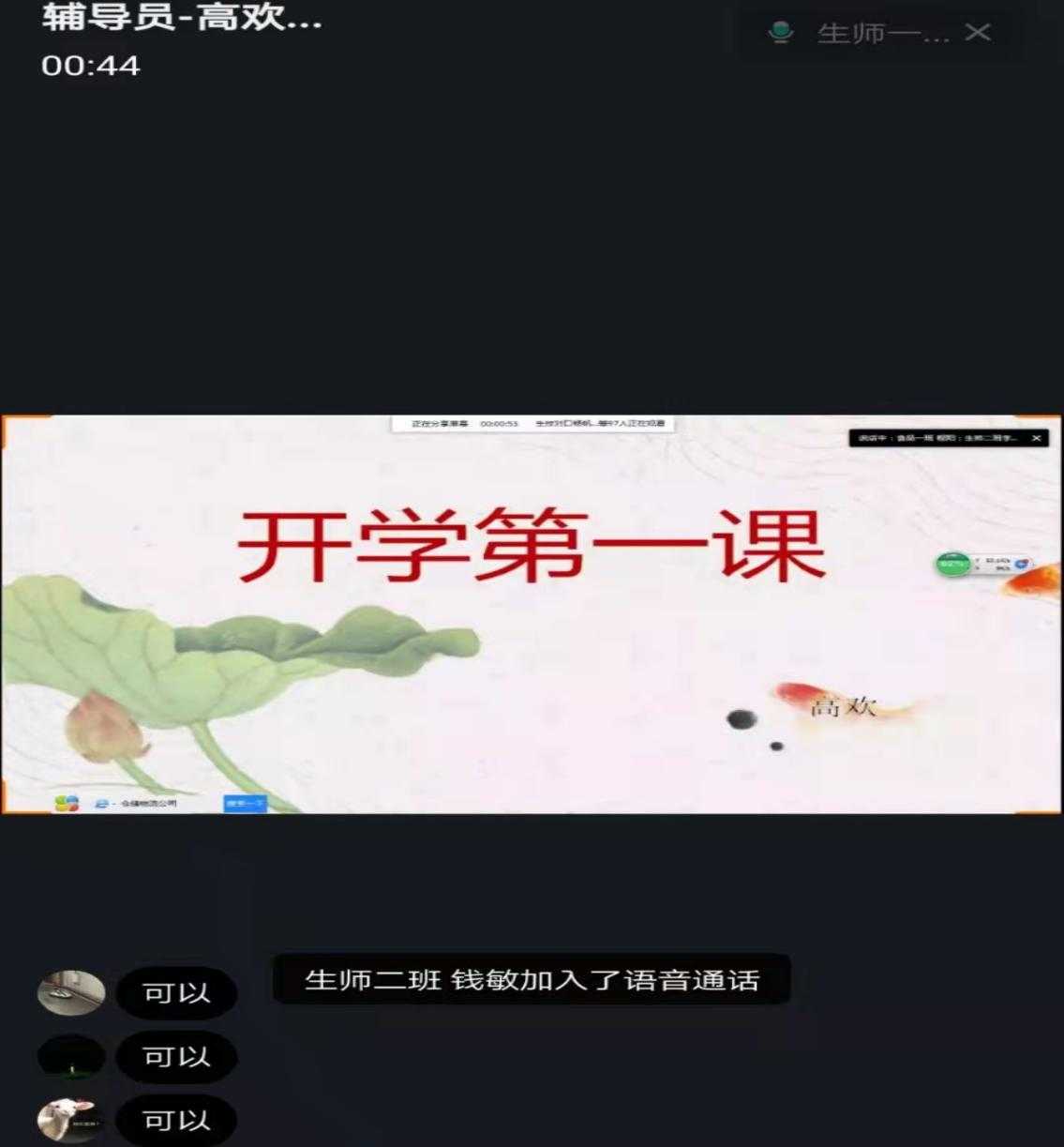1064x1147 pixels.
Task: Tap the lamb avatar beside the last 可以
Action: tap(71, 1120)
